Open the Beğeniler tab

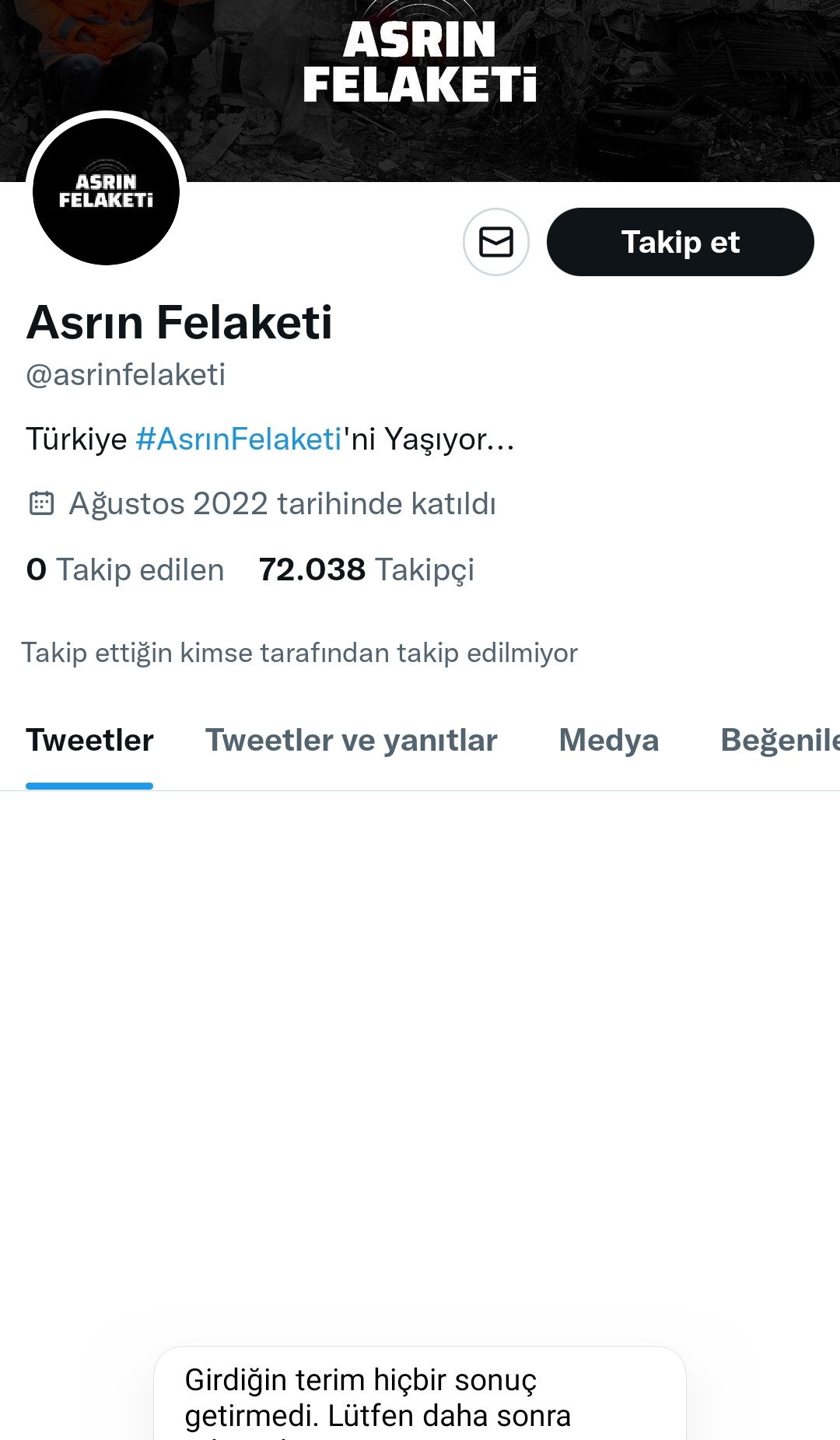coord(779,741)
